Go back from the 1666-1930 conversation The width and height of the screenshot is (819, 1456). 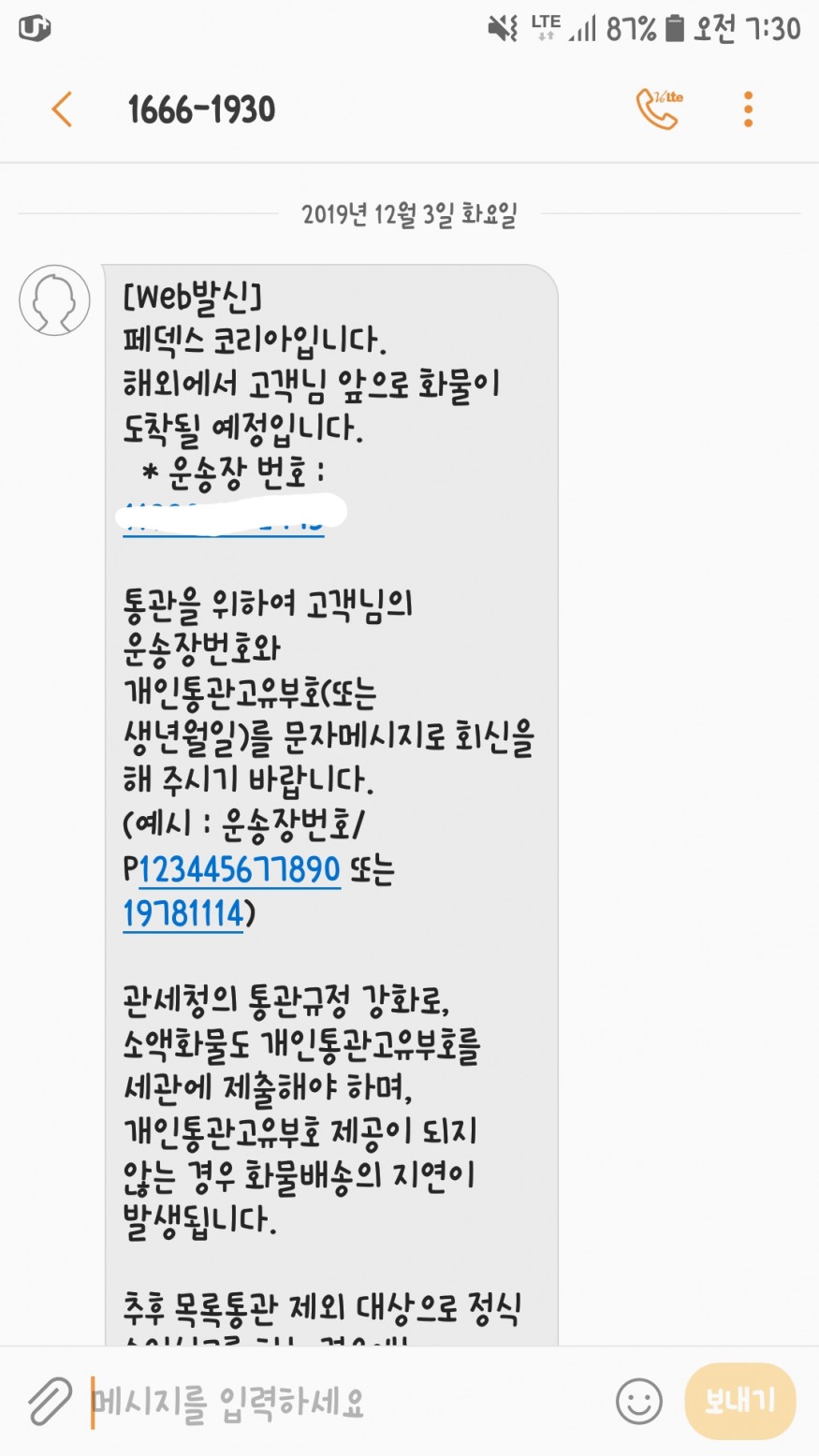click(62, 109)
